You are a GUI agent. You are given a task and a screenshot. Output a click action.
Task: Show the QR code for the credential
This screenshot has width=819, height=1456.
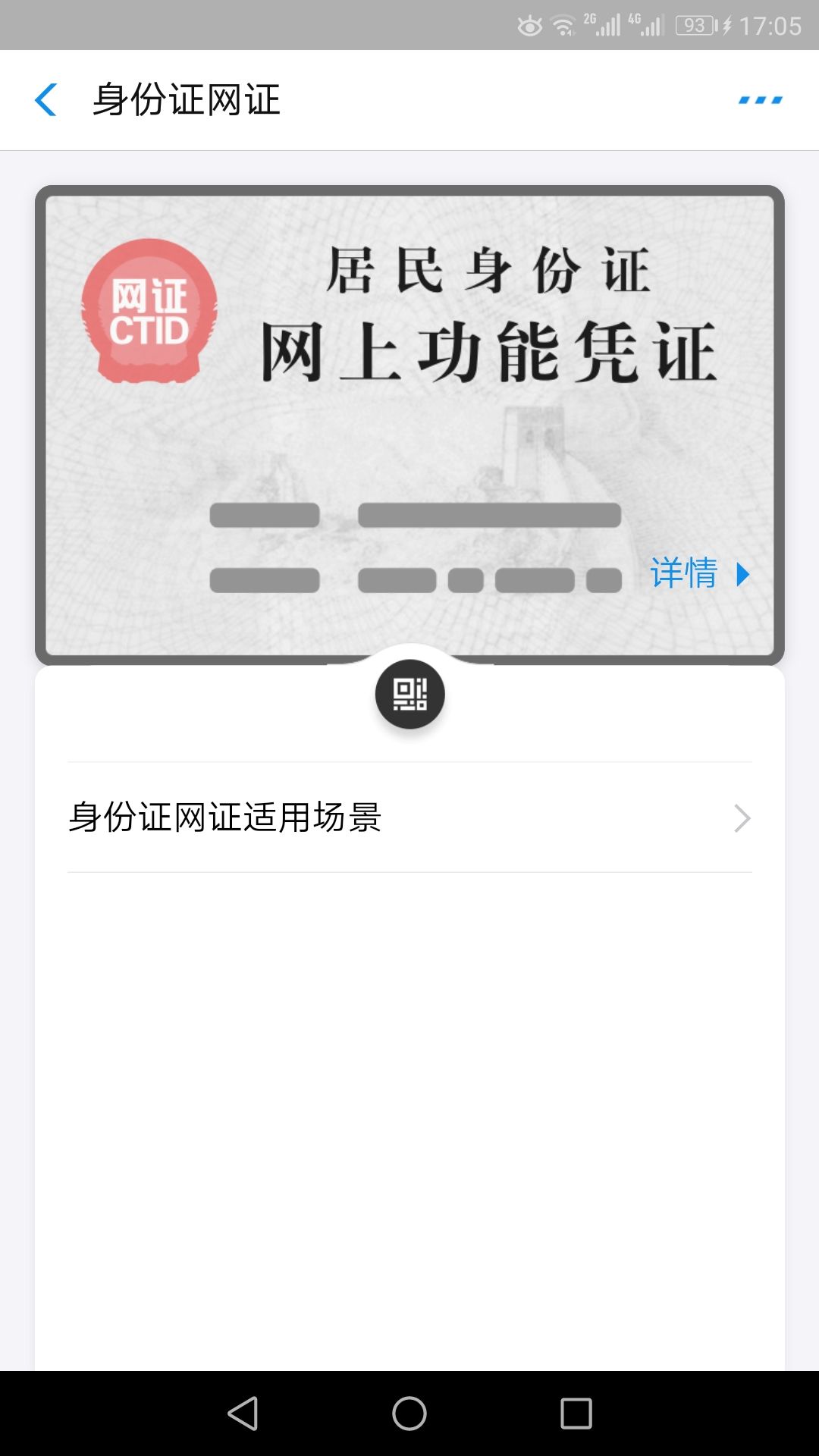click(409, 694)
